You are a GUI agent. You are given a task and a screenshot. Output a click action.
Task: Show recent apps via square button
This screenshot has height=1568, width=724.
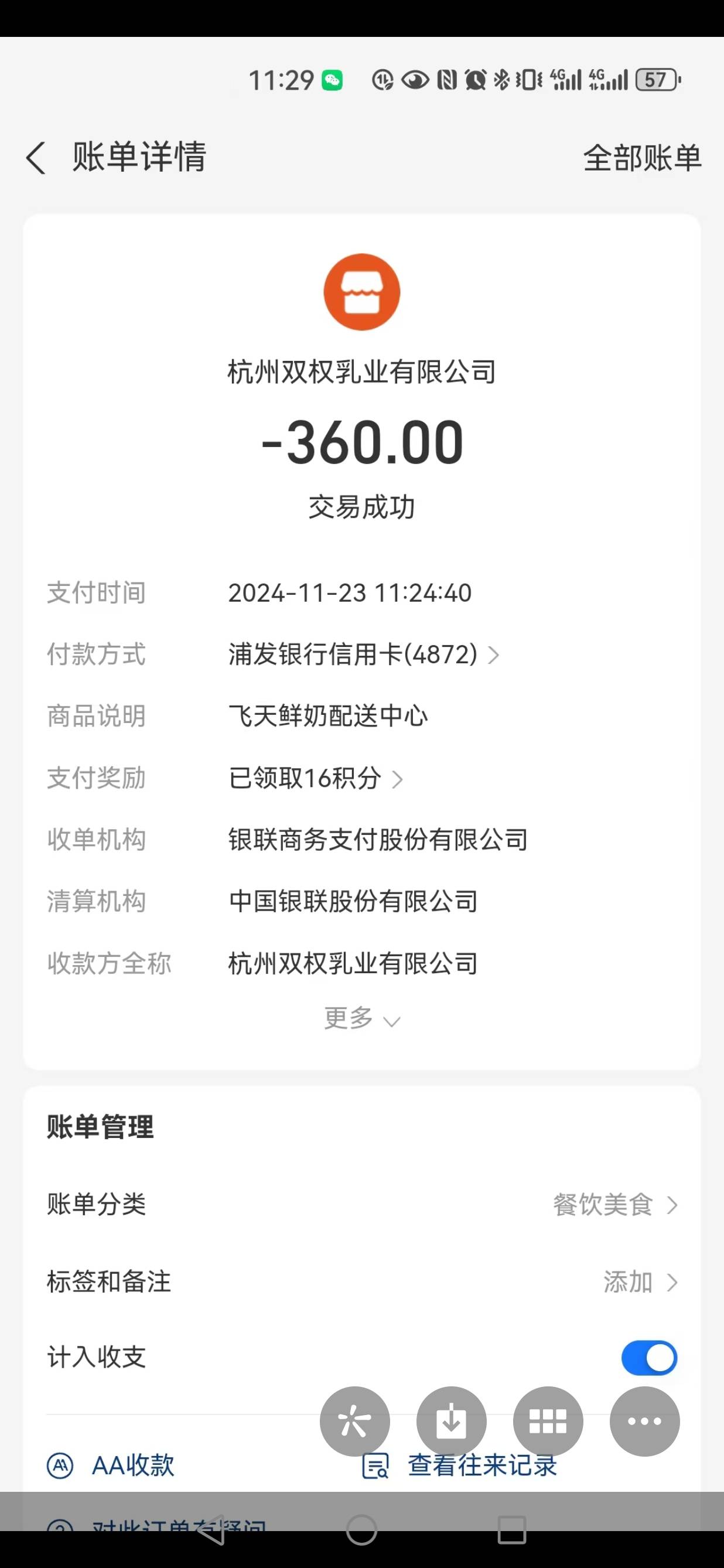[512, 1530]
